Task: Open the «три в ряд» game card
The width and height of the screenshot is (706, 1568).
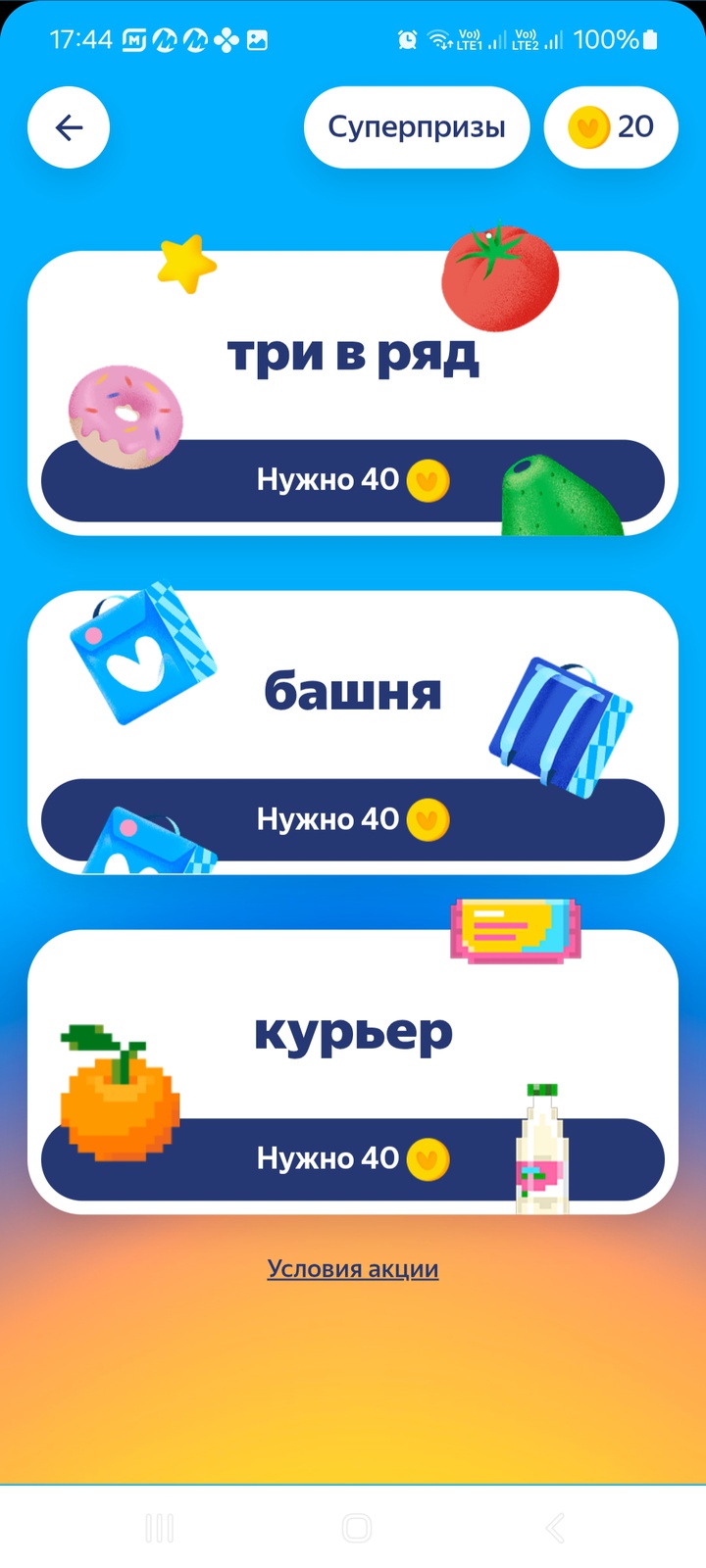Action: click(x=353, y=392)
